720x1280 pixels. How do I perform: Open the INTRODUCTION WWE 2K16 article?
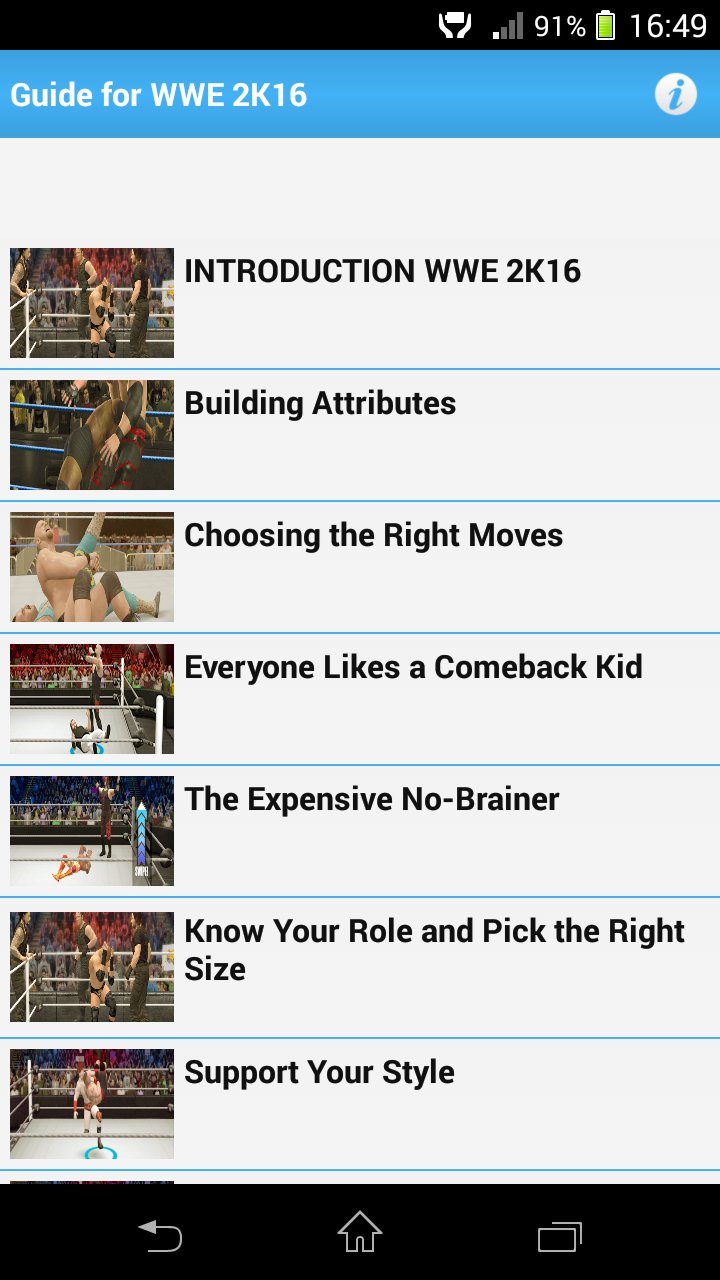click(380, 270)
